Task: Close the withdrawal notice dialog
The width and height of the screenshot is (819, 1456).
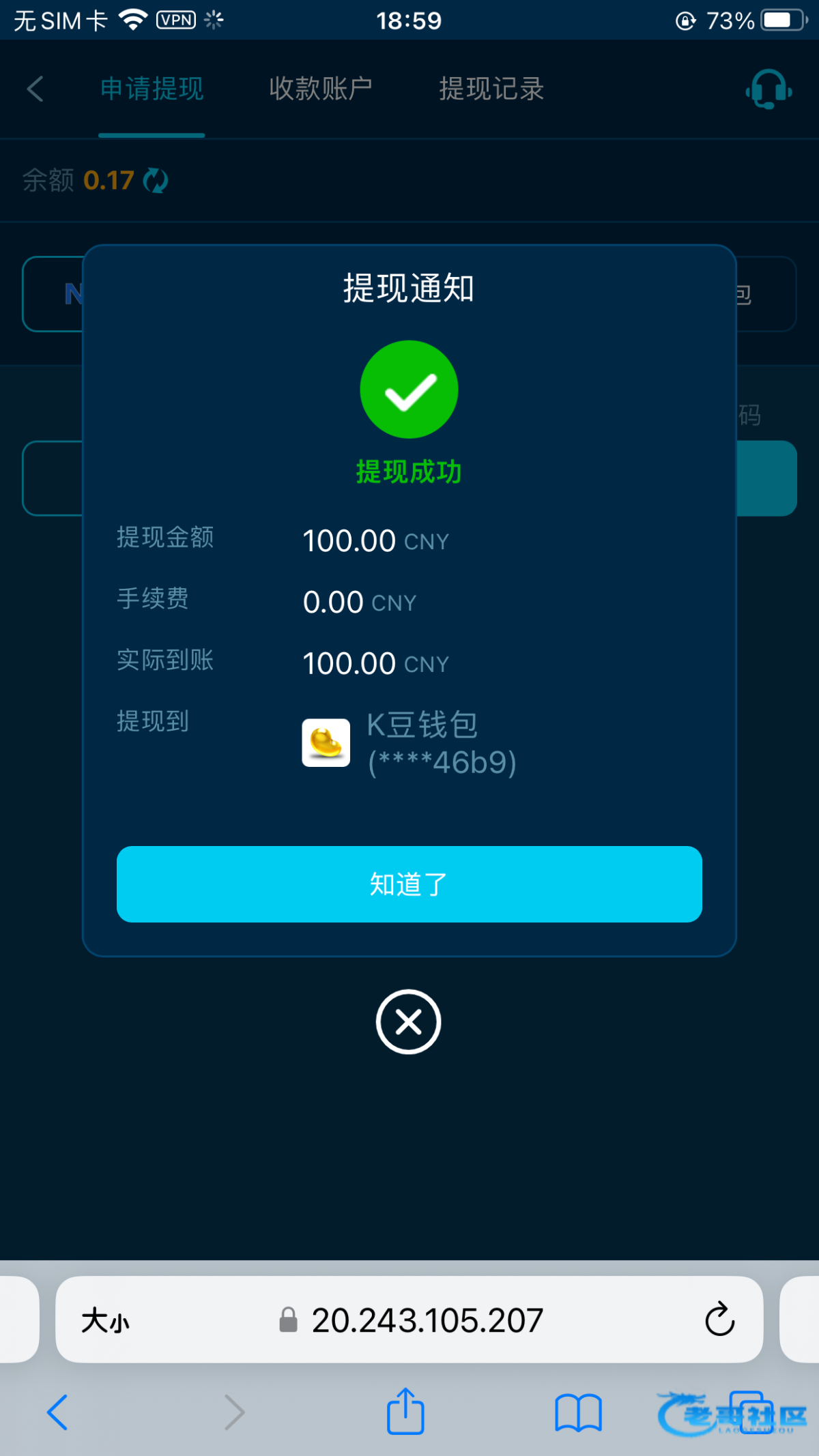Action: click(409, 1022)
